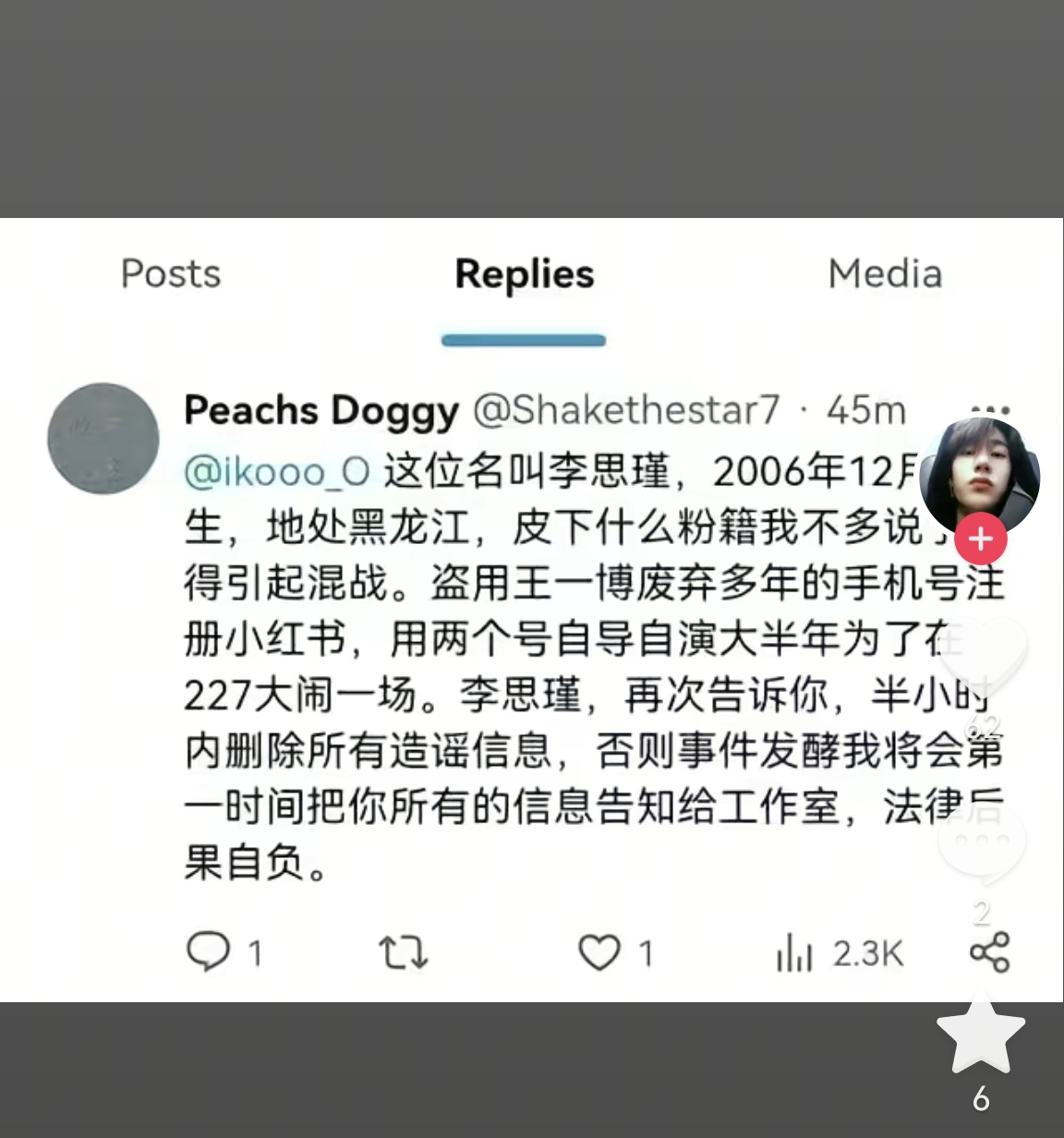Like this post with the heart icon
1064x1138 pixels.
click(x=983, y=658)
